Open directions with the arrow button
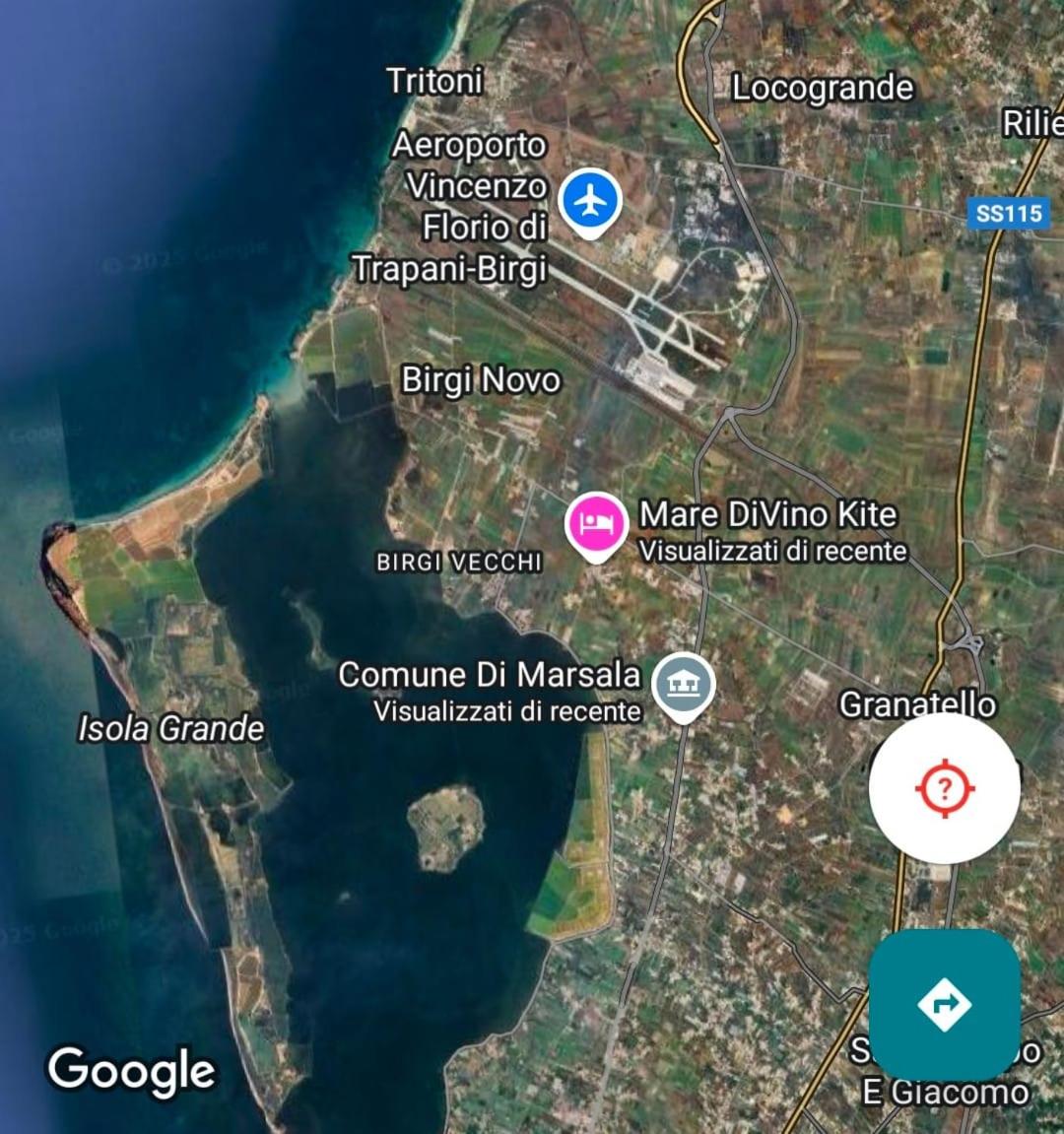 coord(944,1005)
